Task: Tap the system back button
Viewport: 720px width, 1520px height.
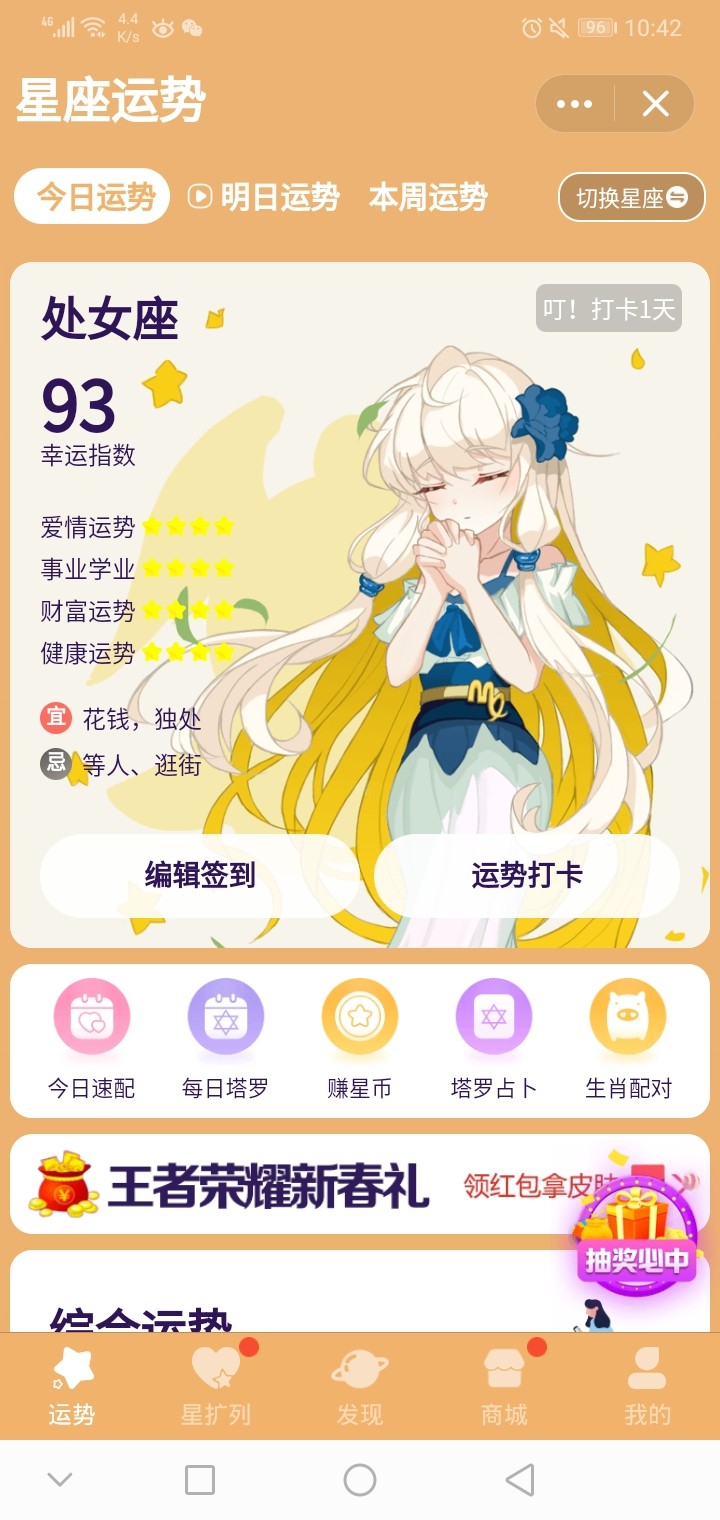Action: point(520,1480)
